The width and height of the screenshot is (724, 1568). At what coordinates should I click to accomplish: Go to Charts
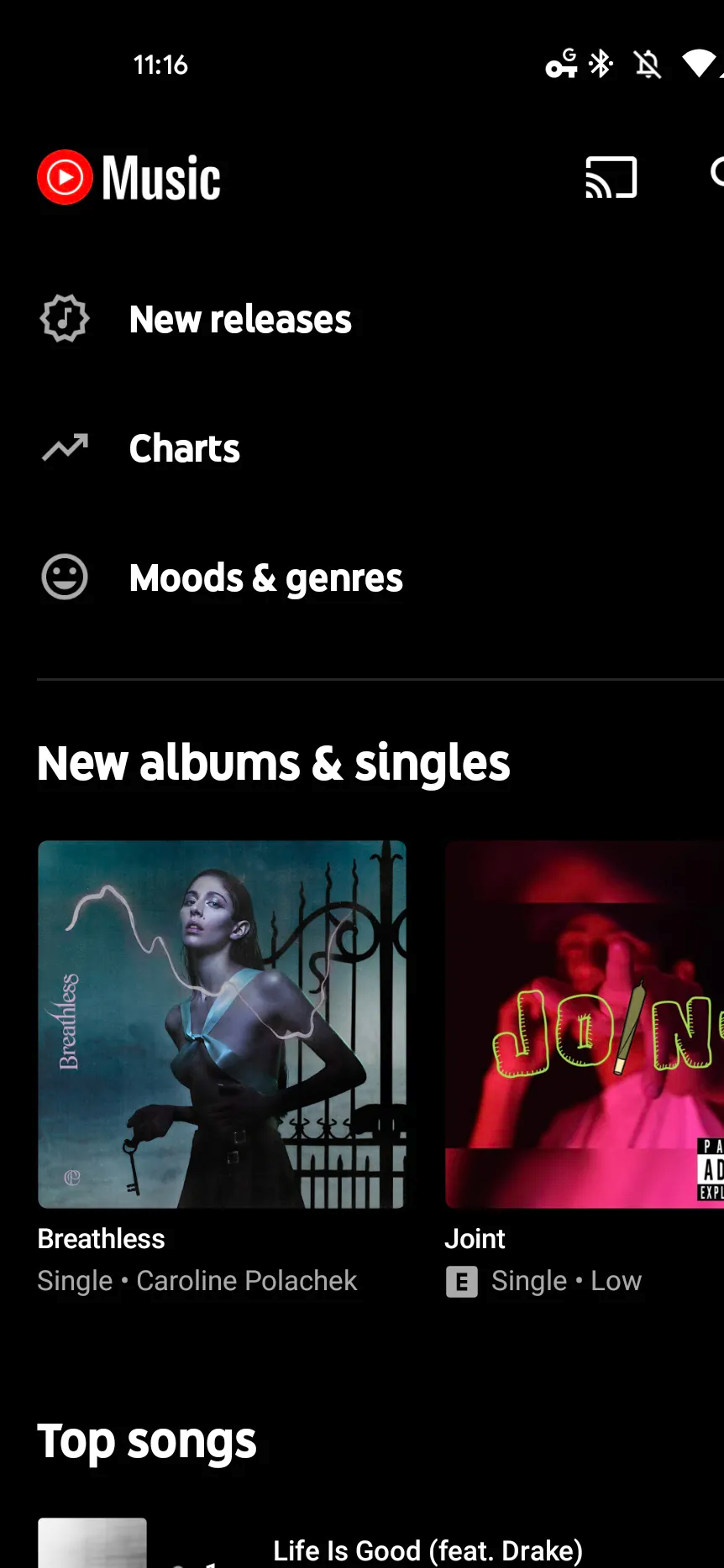(x=184, y=449)
